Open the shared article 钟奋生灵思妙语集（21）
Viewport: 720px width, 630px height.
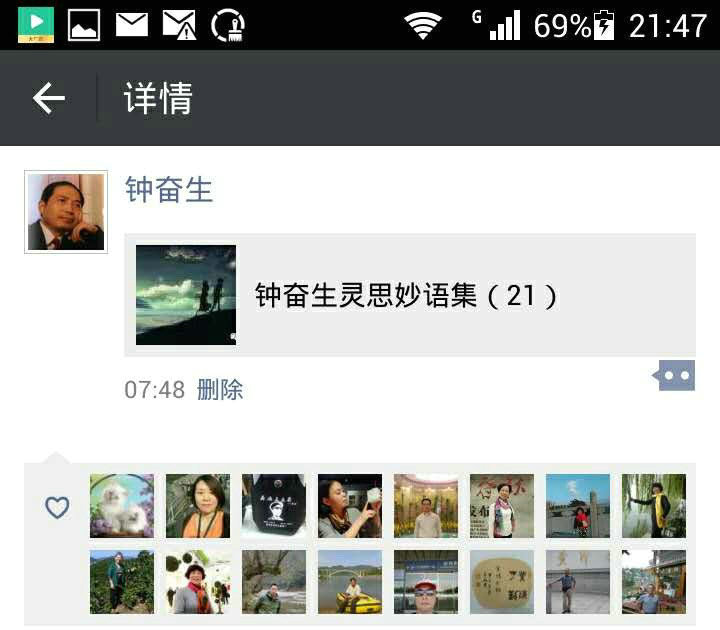coord(408,295)
